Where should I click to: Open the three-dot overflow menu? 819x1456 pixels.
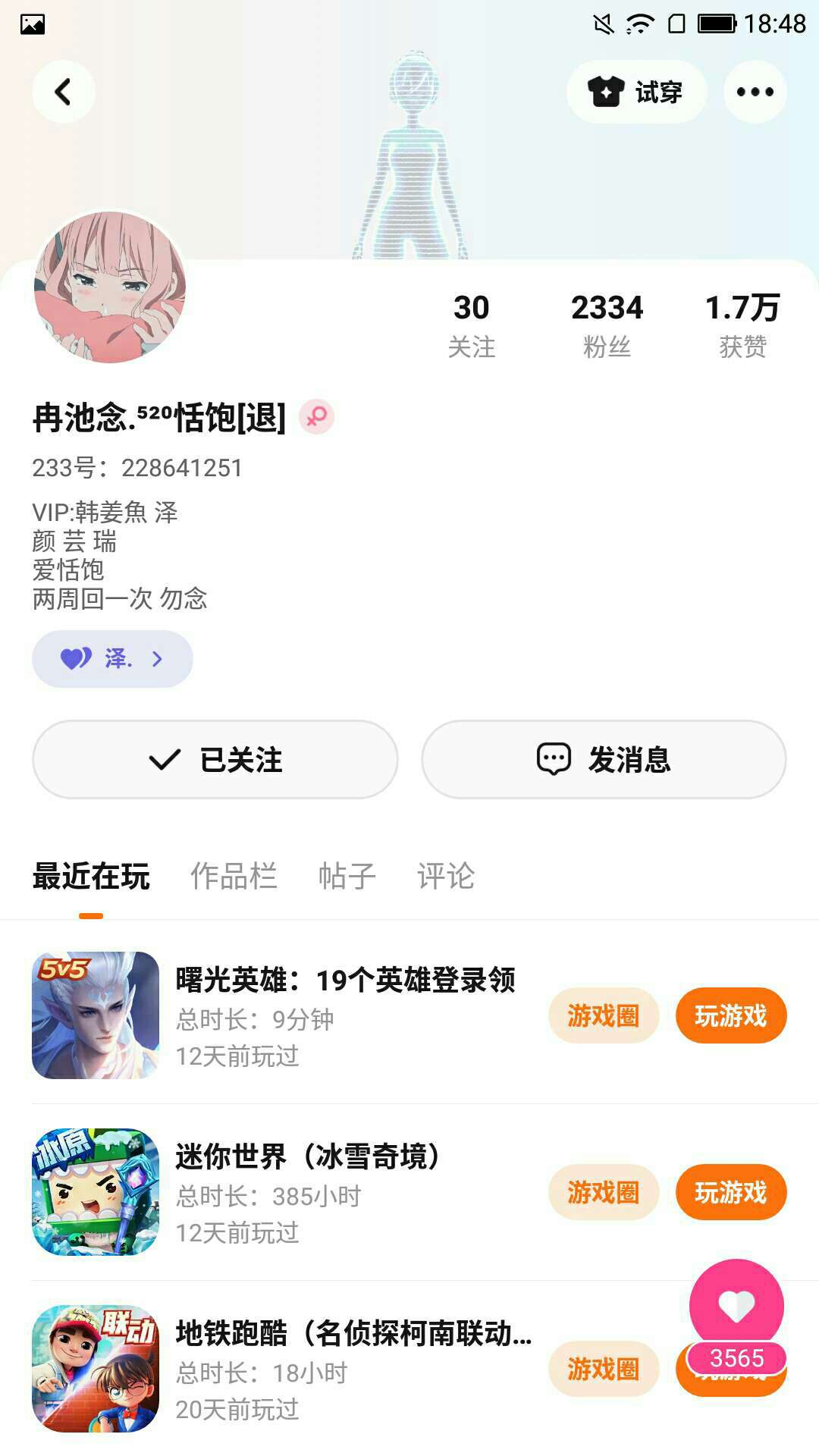point(755,92)
